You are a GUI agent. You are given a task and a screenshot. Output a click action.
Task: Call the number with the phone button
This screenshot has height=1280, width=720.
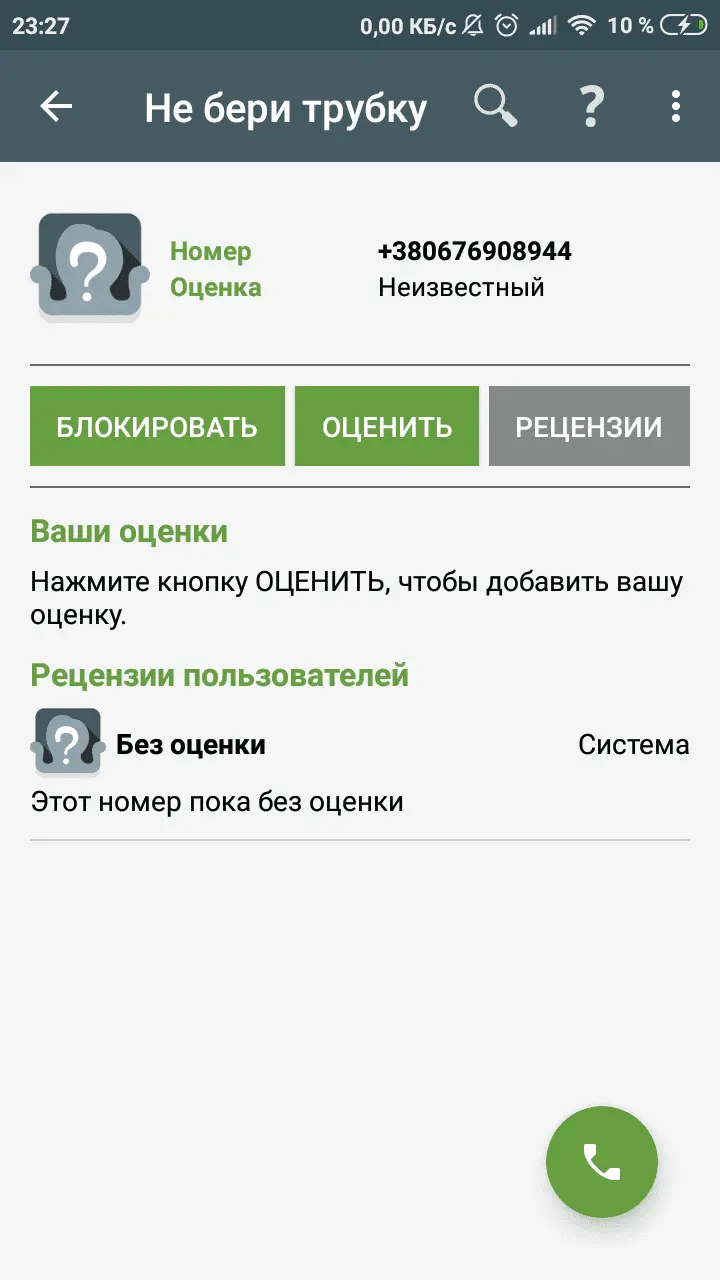click(601, 1162)
